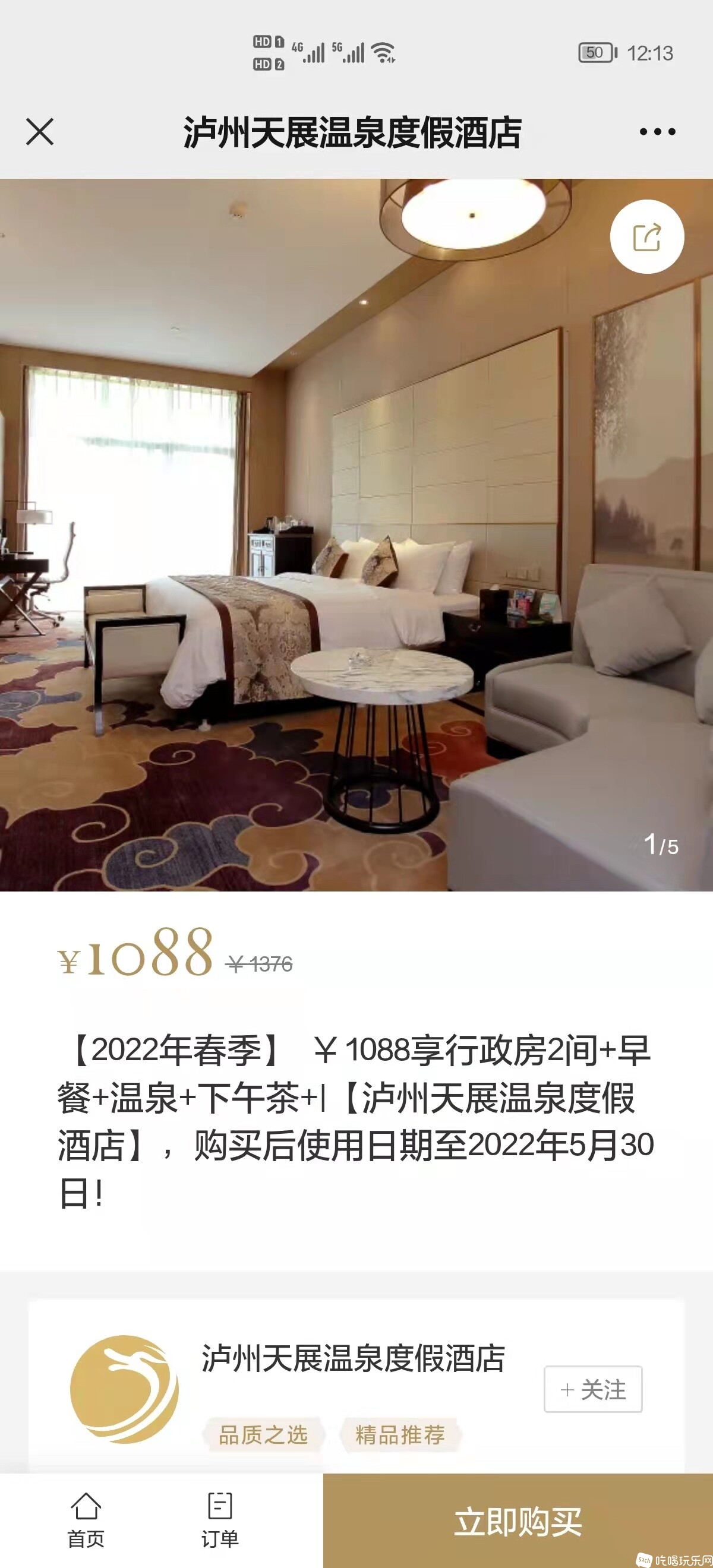
Task: Close the hotel mini-program page
Action: pos(40,131)
